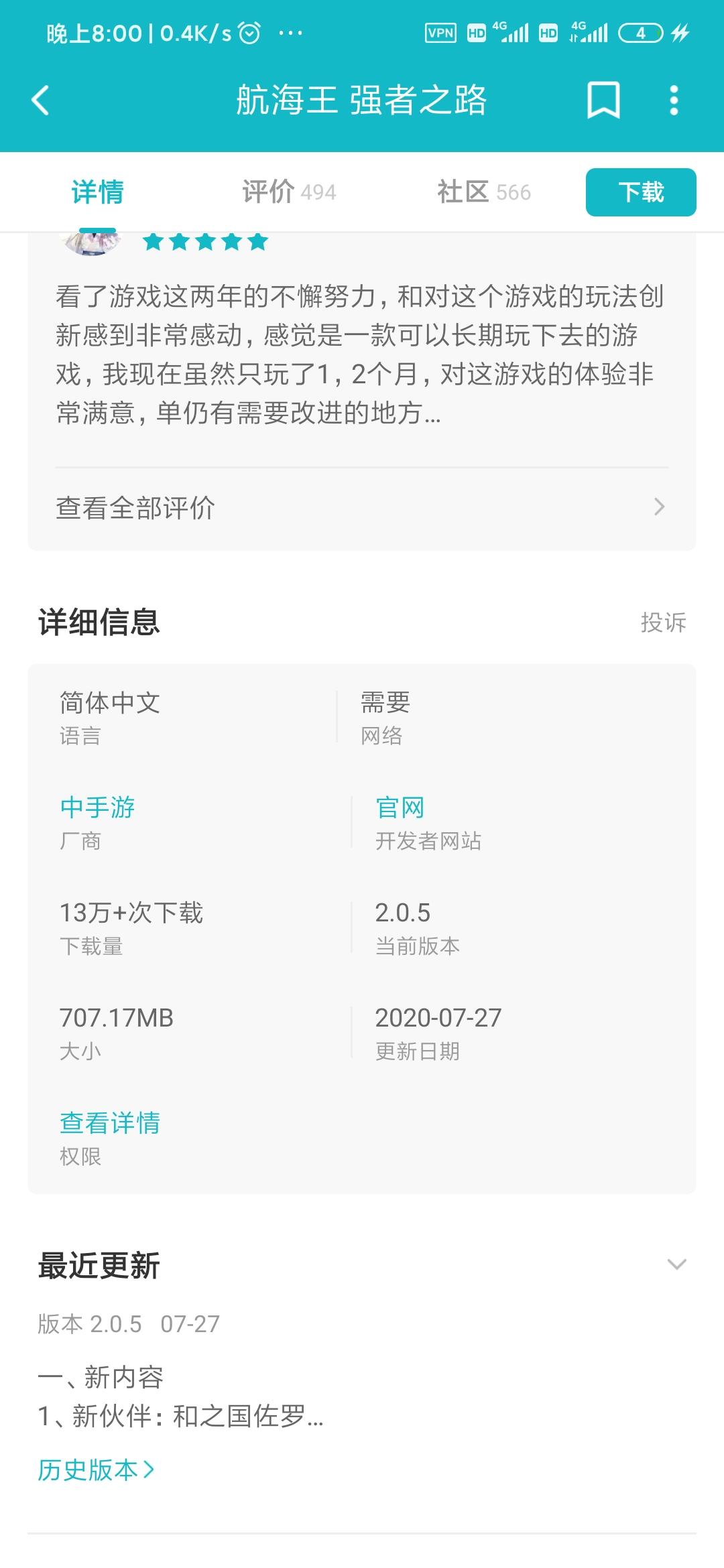Expand the 最近更新 section

coord(677,1264)
